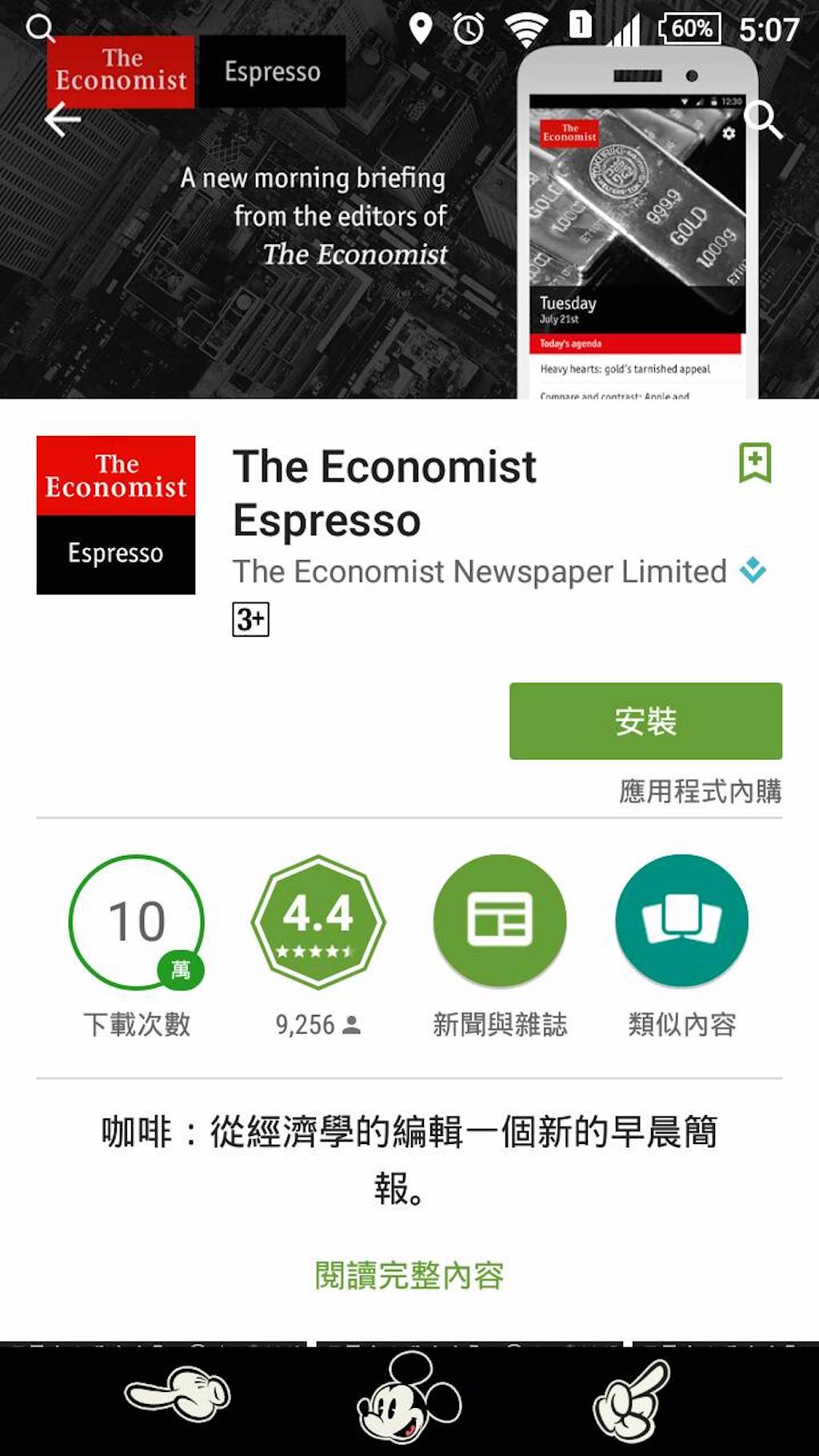Tap the Mickey face home button
The height and width of the screenshot is (1456, 819).
click(409, 1400)
